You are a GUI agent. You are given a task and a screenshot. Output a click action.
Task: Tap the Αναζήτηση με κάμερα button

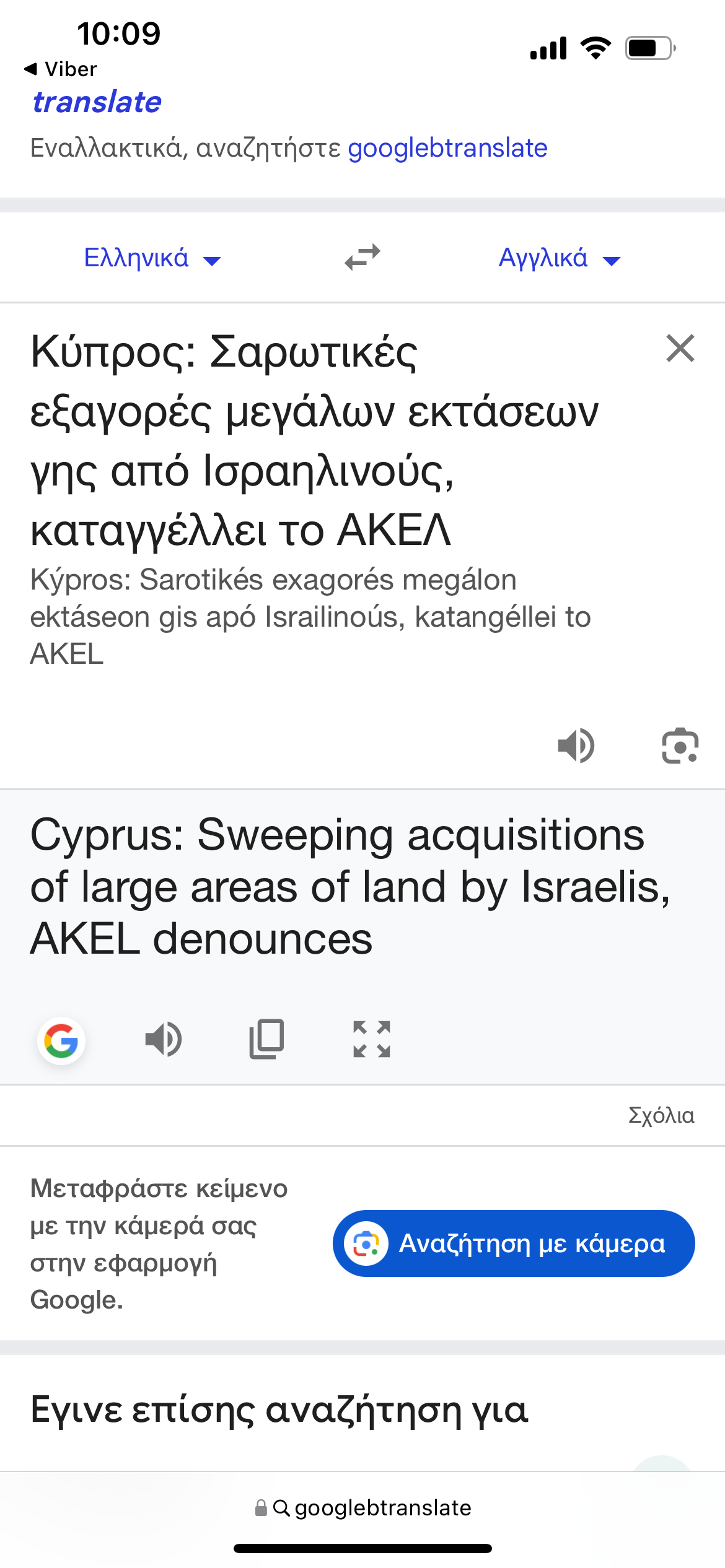pyautogui.click(x=514, y=1244)
